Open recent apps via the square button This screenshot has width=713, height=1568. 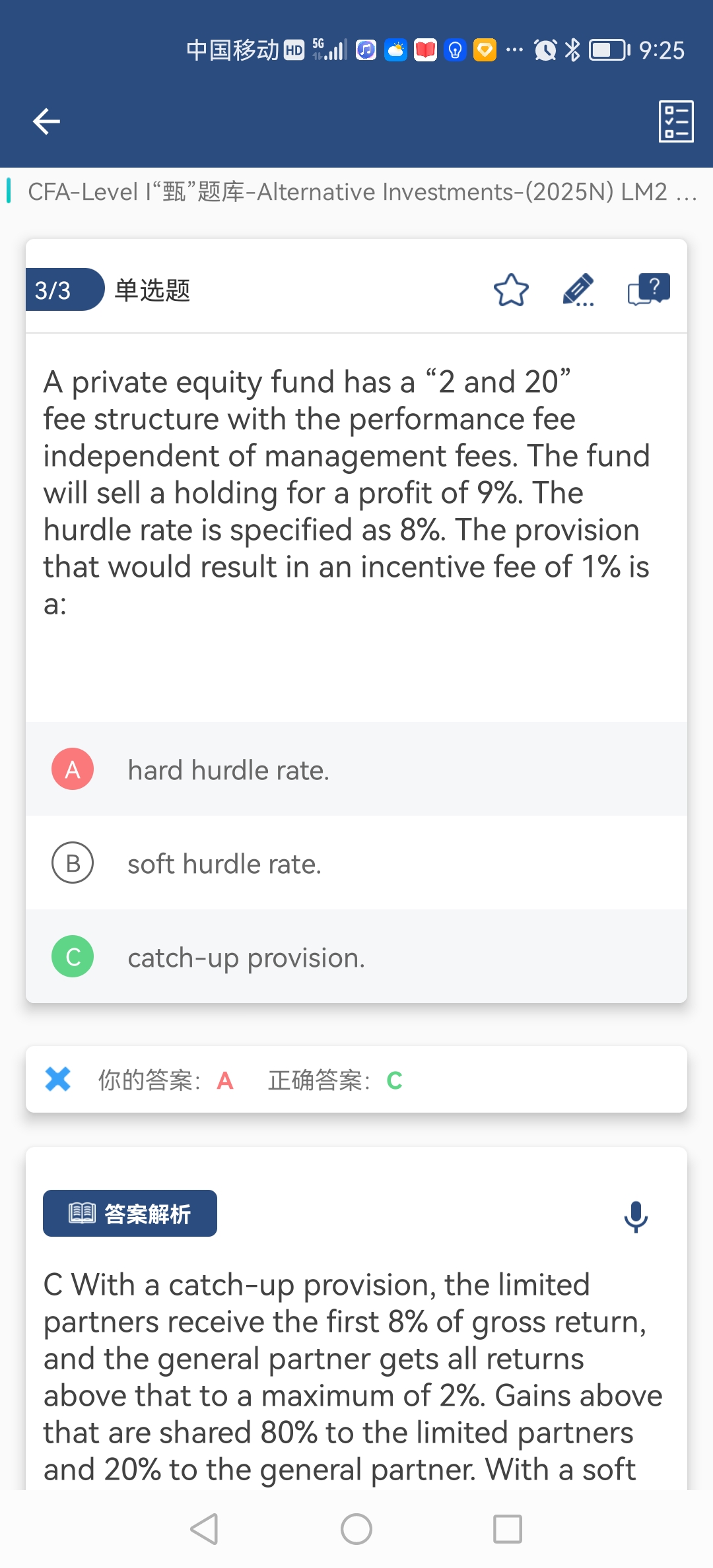pos(508,1528)
